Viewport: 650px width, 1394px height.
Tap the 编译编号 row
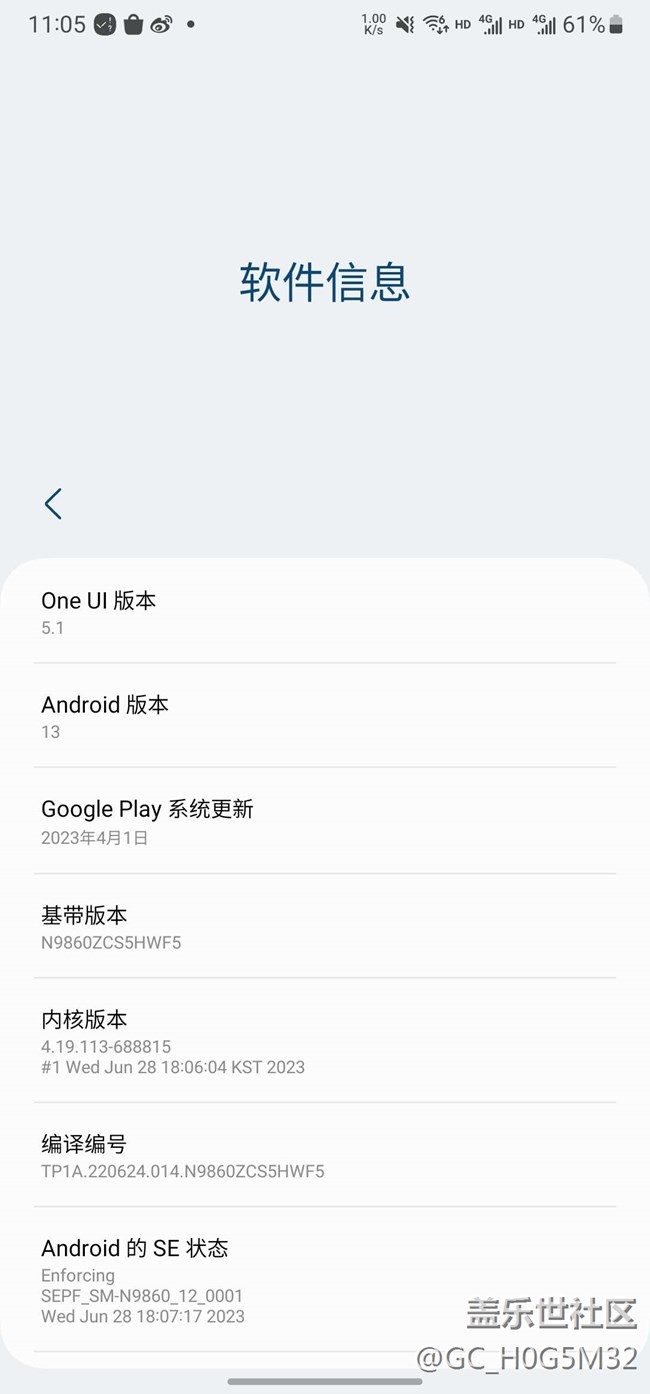(325, 1155)
